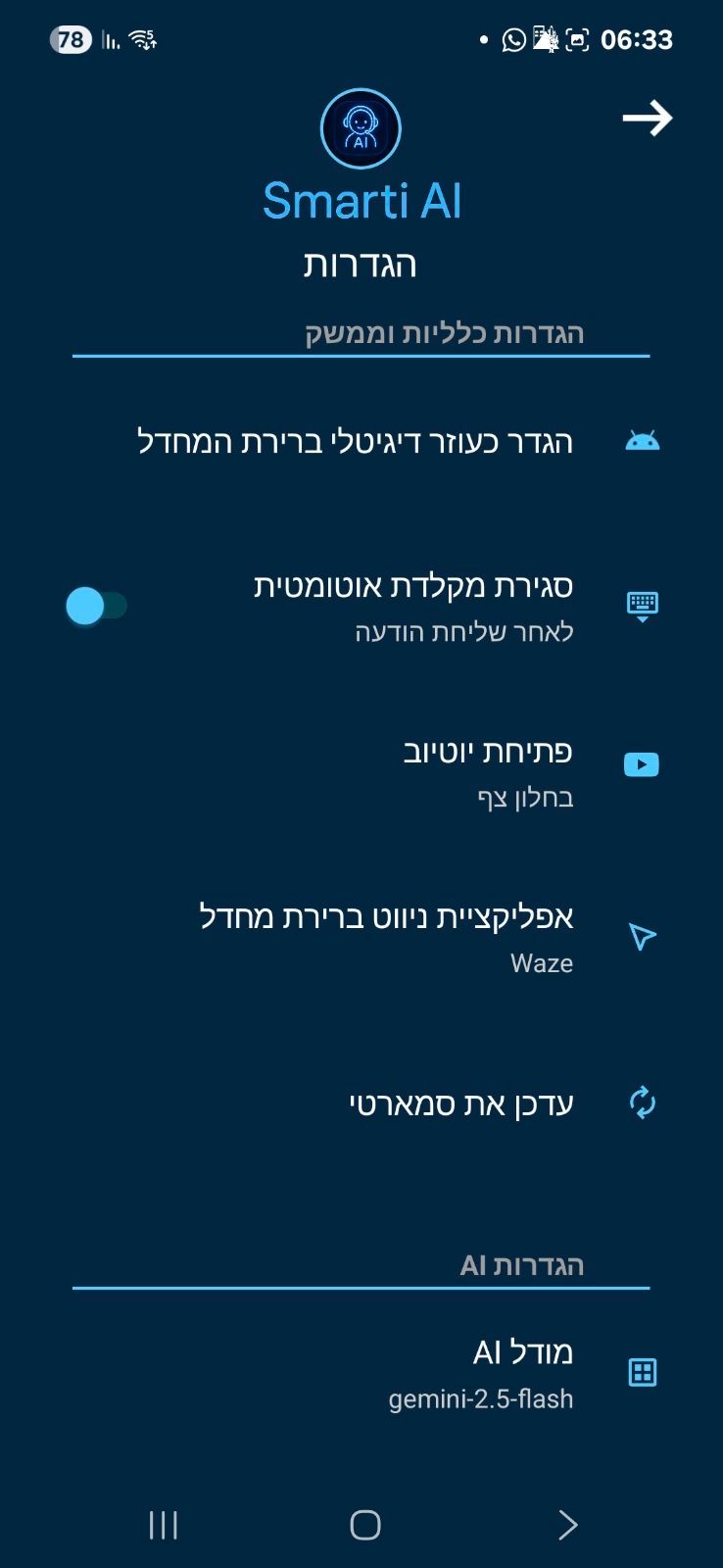
Task: Open recent apps from the navigation bar
Action: click(x=163, y=1525)
